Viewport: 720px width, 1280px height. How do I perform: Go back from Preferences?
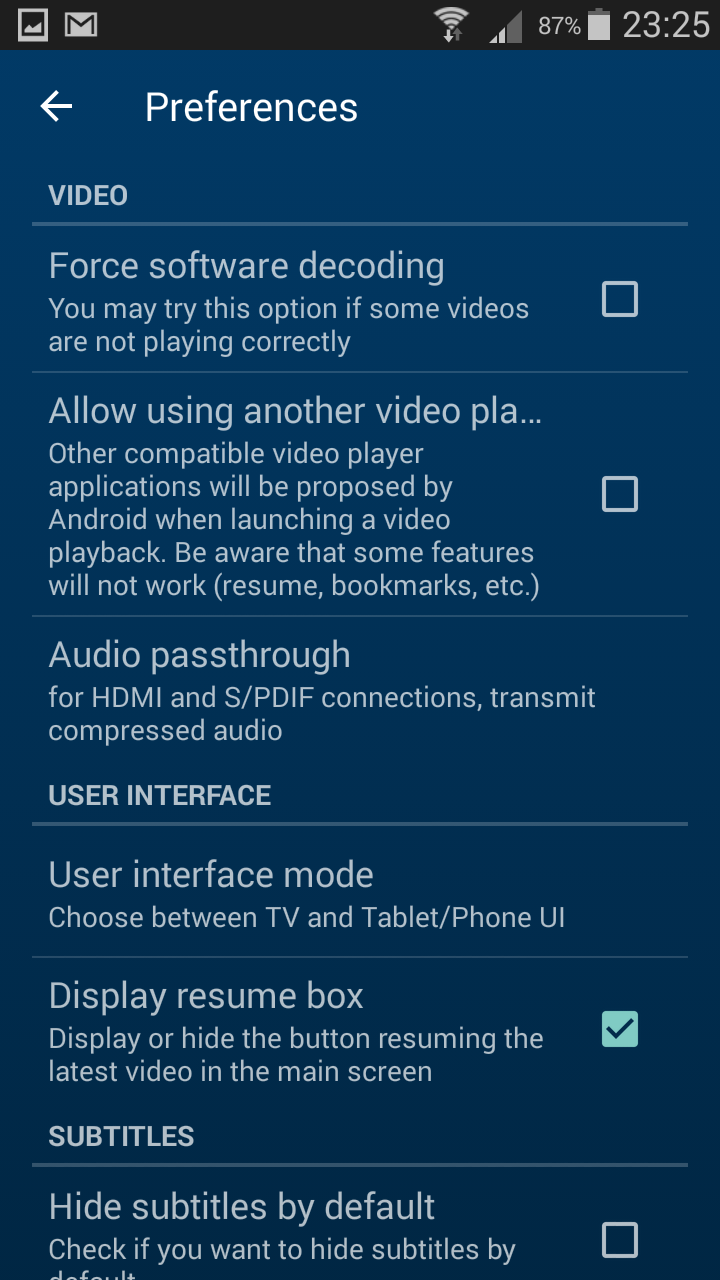pos(56,107)
